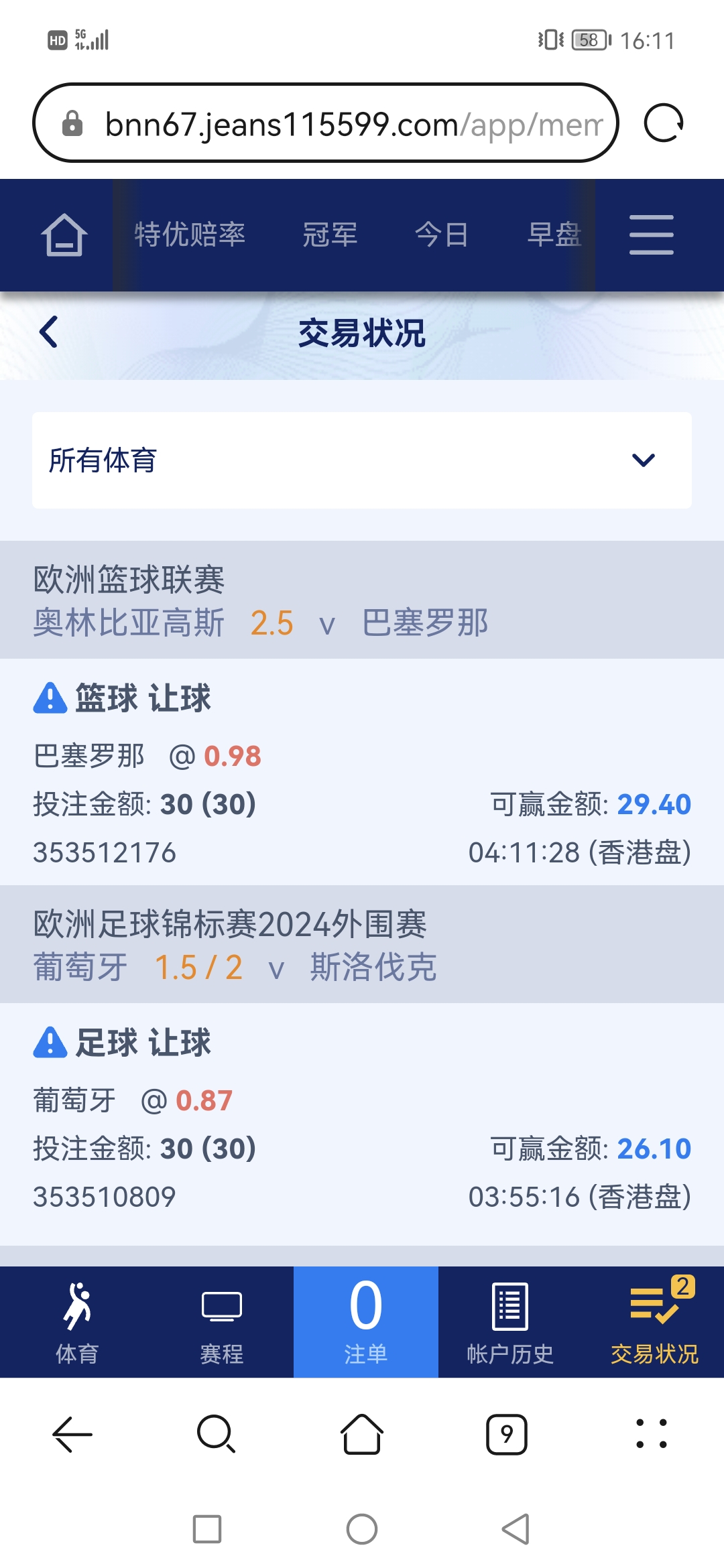Reload the page in the browser

[663, 123]
